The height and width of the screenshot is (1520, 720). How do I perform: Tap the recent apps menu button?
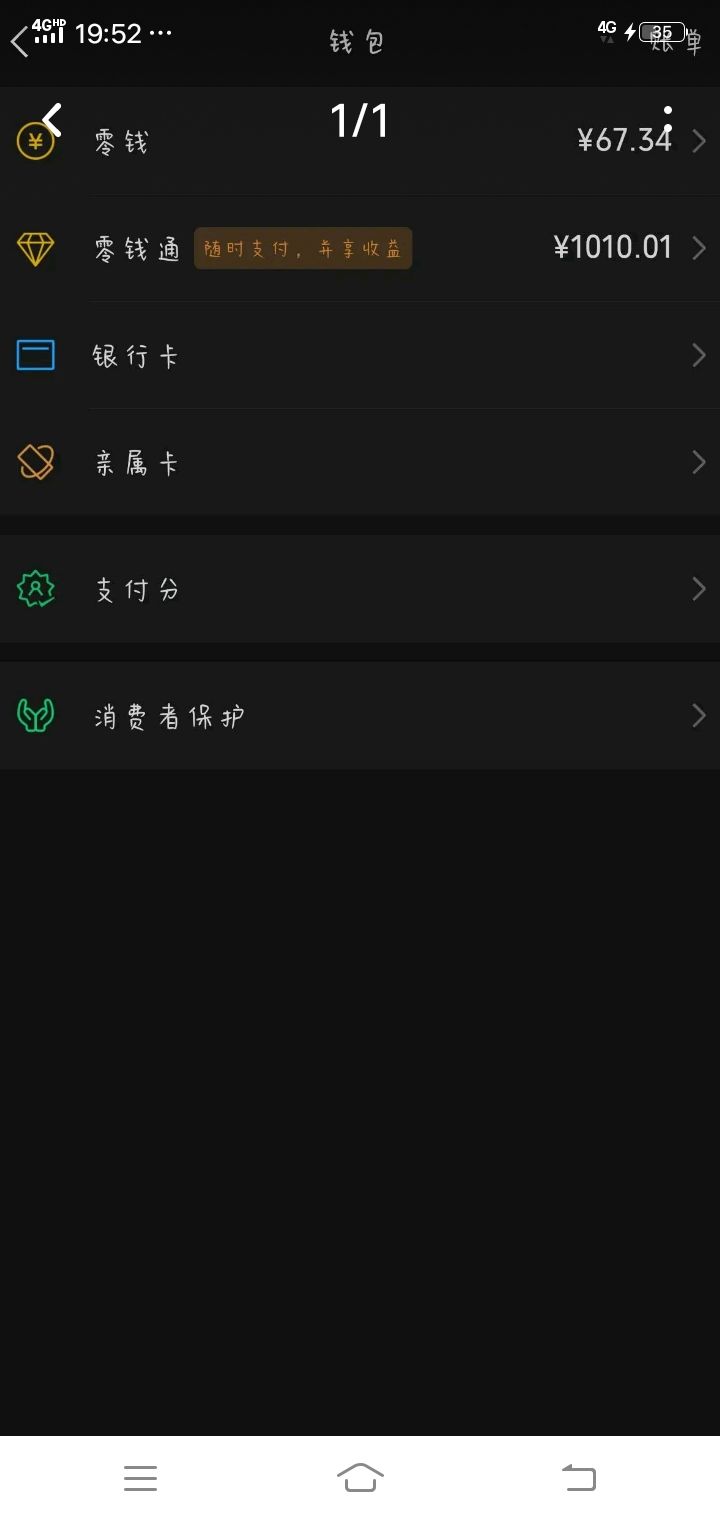click(140, 1478)
